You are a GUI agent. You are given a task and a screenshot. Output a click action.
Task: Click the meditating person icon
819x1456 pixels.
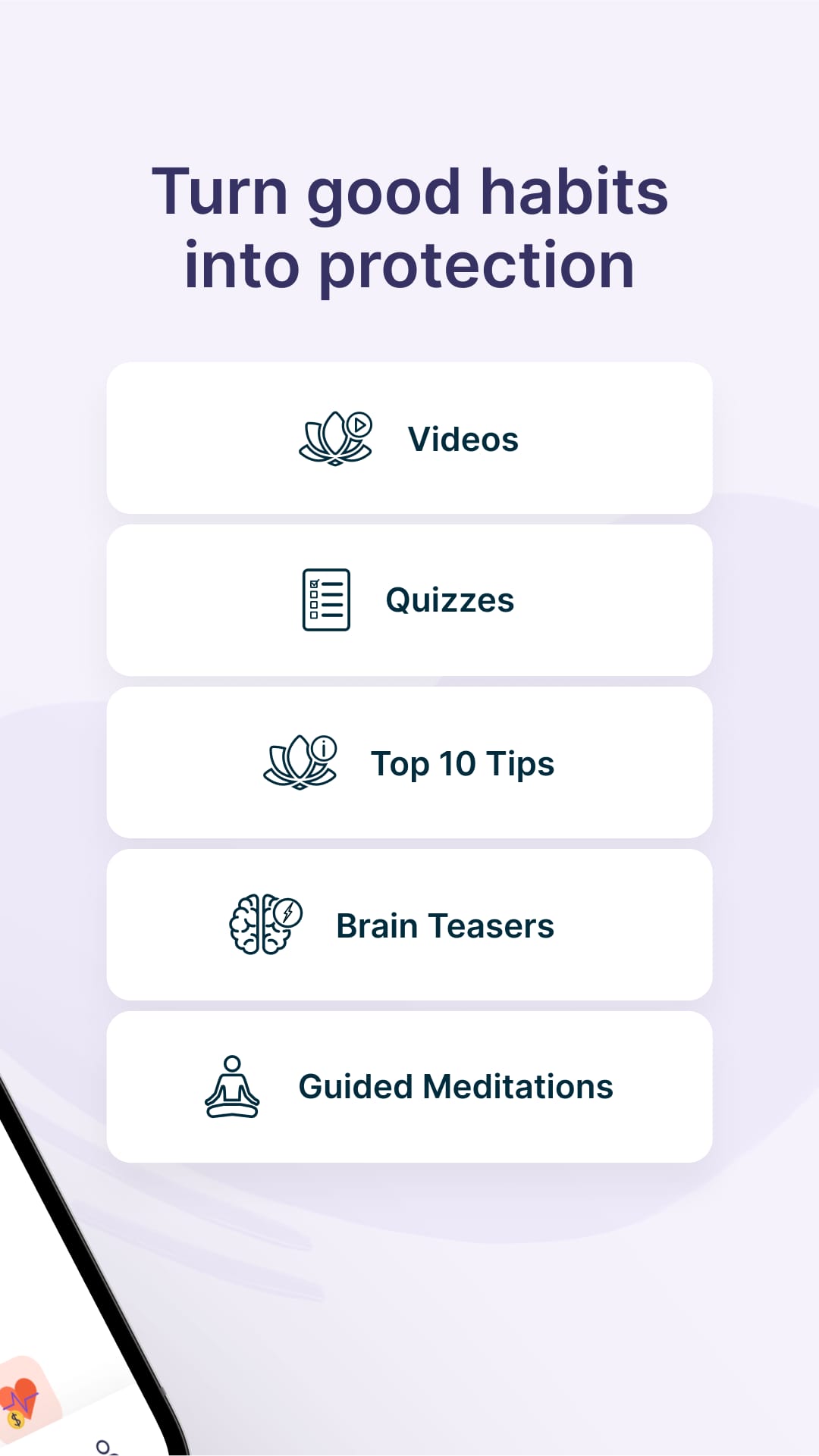click(x=234, y=1085)
